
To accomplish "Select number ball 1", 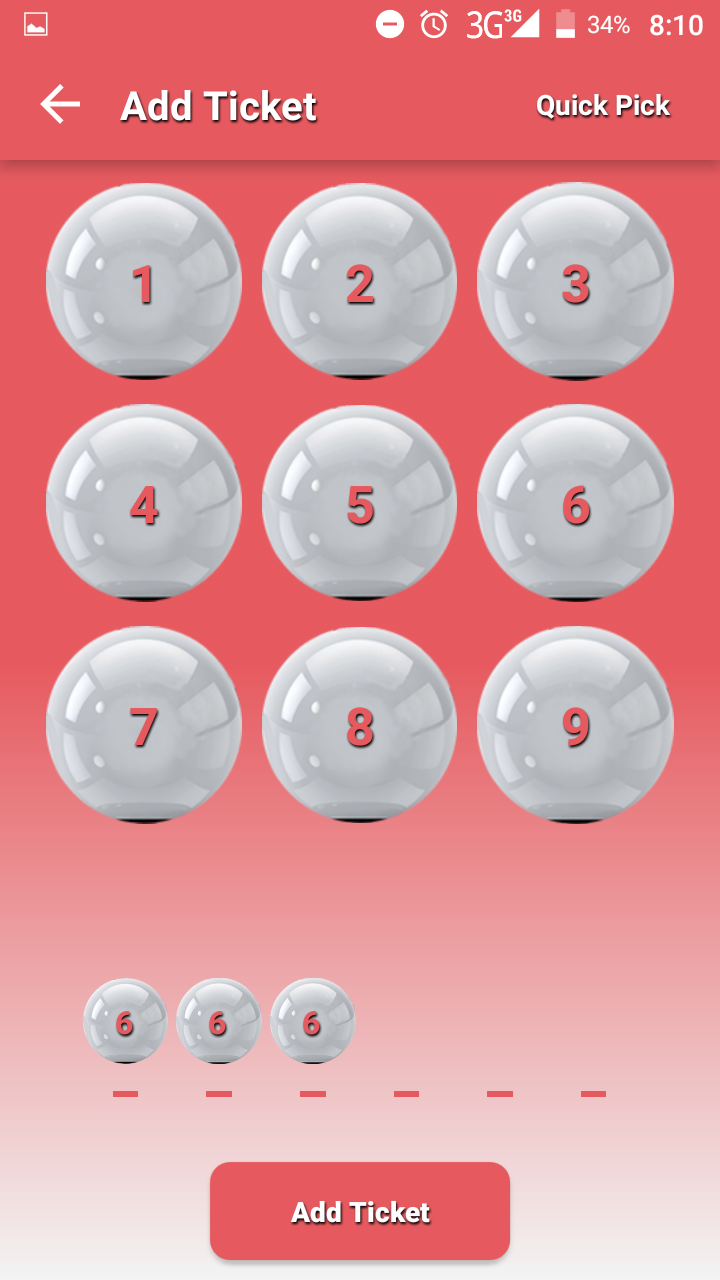I will (x=144, y=282).
